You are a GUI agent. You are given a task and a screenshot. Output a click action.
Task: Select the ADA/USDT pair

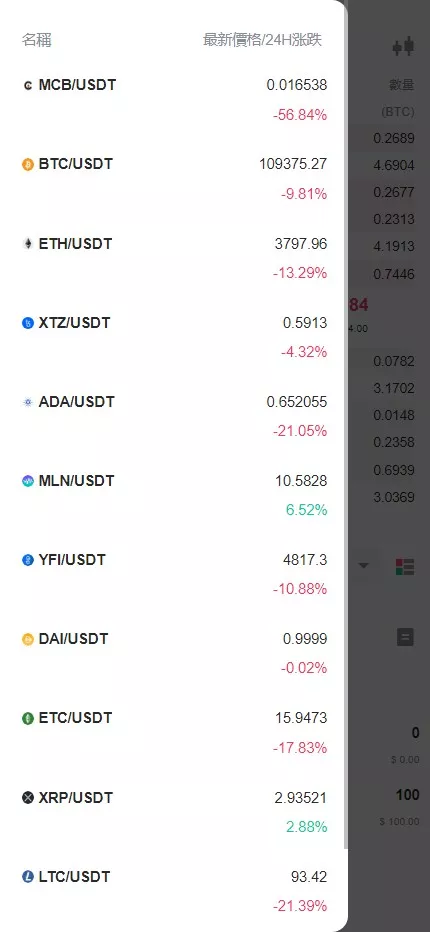[x=174, y=416]
